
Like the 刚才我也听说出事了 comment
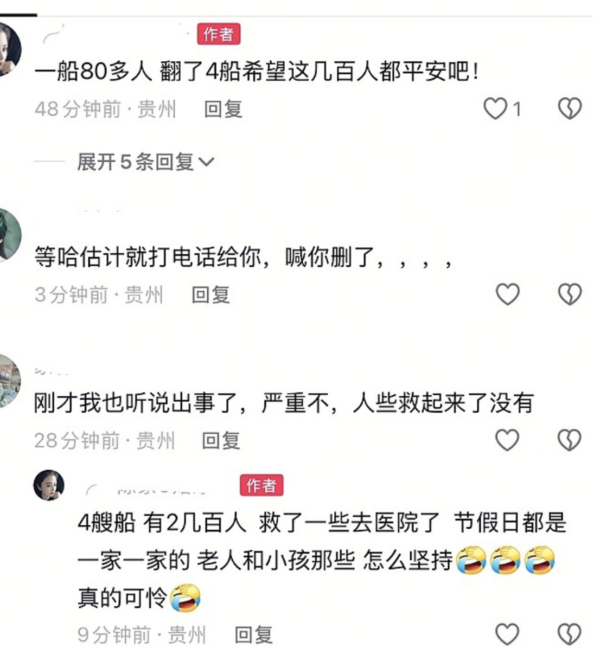click(x=508, y=440)
